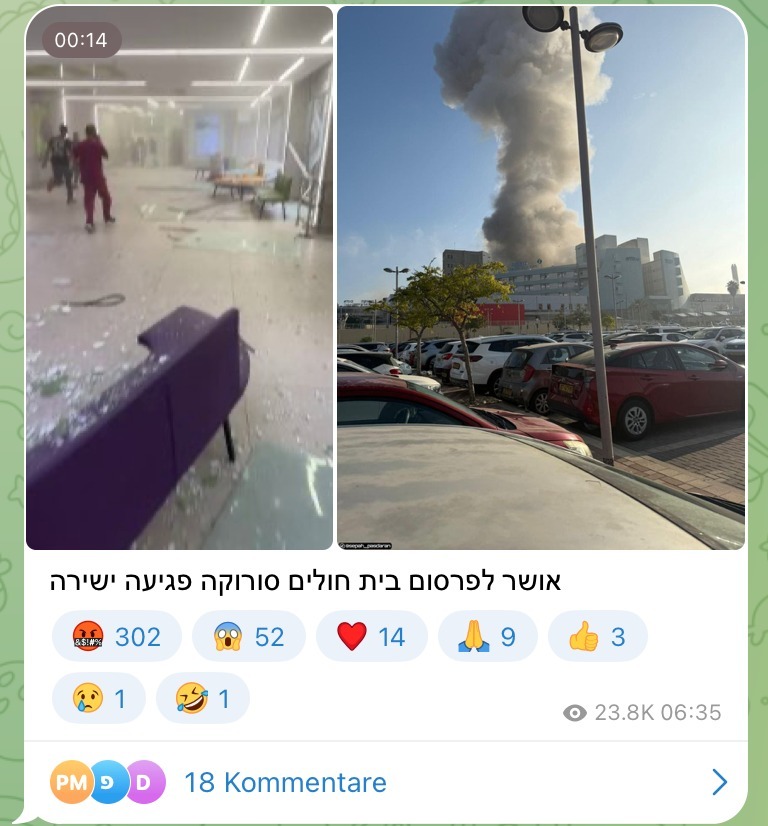Open the smoke plume photo over the parking lot
768x826 pixels.
click(x=541, y=278)
